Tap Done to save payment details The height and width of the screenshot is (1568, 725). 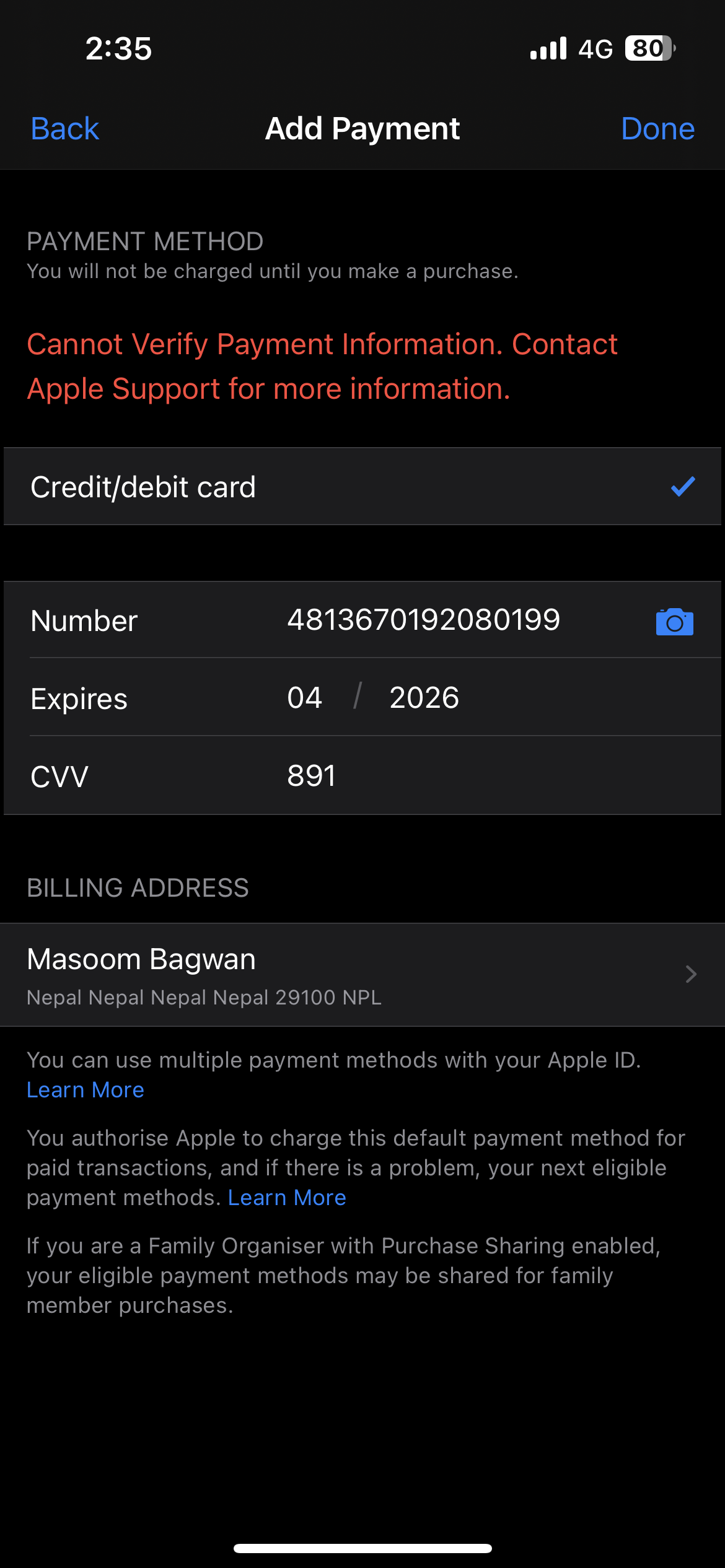coord(658,128)
